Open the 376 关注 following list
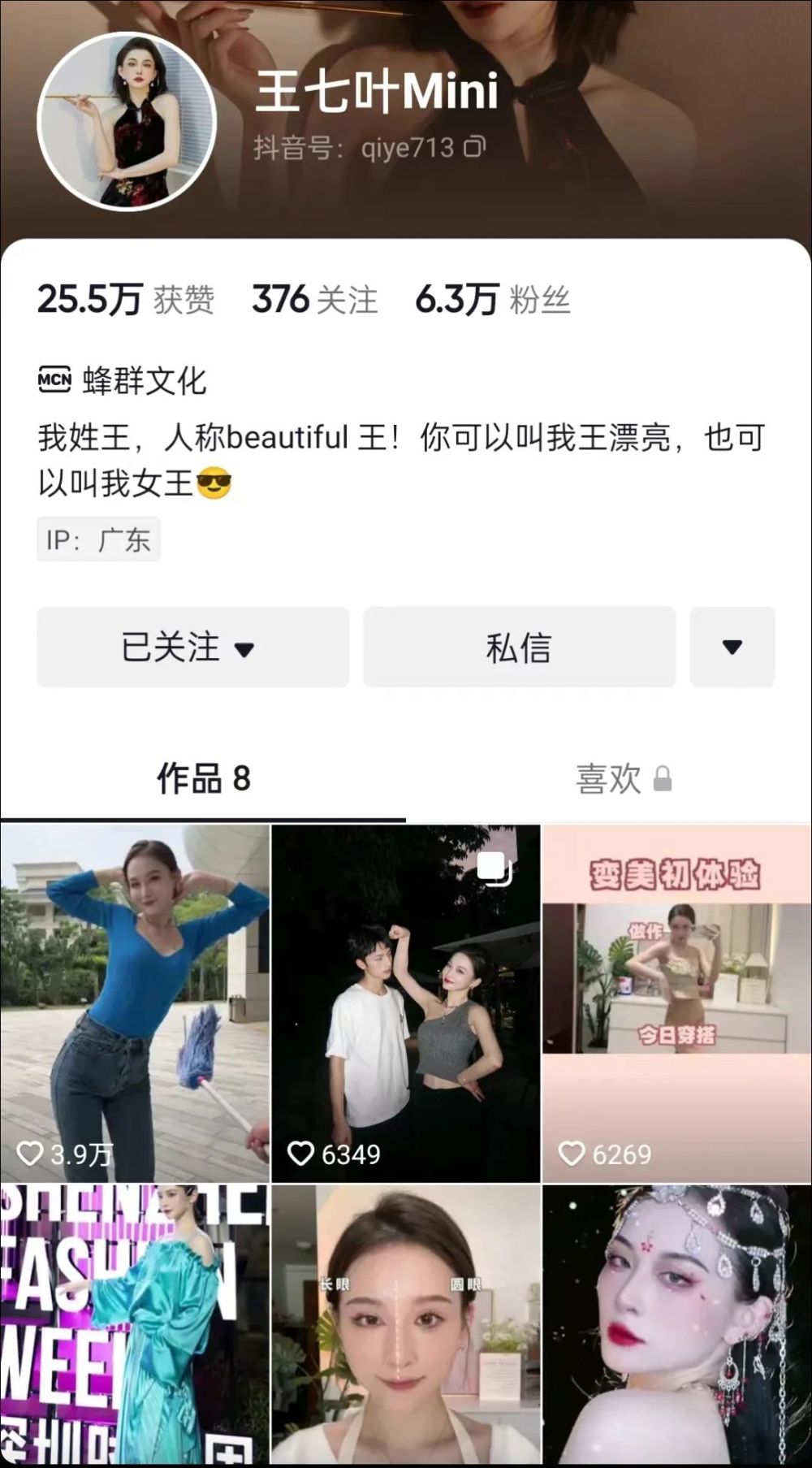Image resolution: width=812 pixels, height=1468 pixels. click(x=314, y=300)
